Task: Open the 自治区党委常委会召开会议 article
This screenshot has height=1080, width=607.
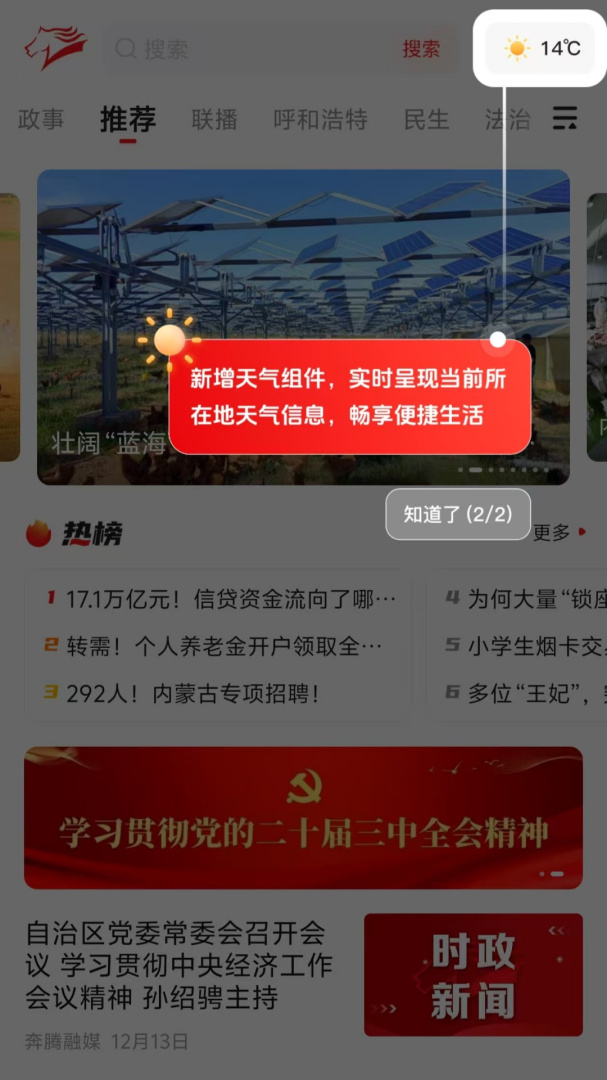Action: click(180, 966)
